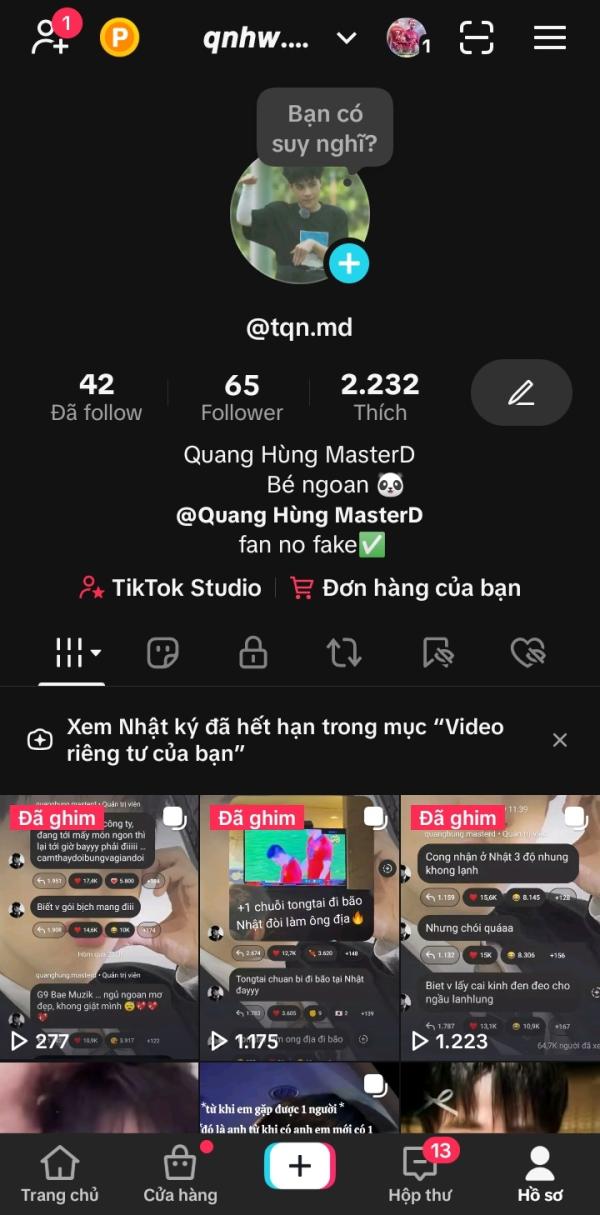Switch to the private videos lock tab
The image size is (600, 1215).
coord(253,654)
